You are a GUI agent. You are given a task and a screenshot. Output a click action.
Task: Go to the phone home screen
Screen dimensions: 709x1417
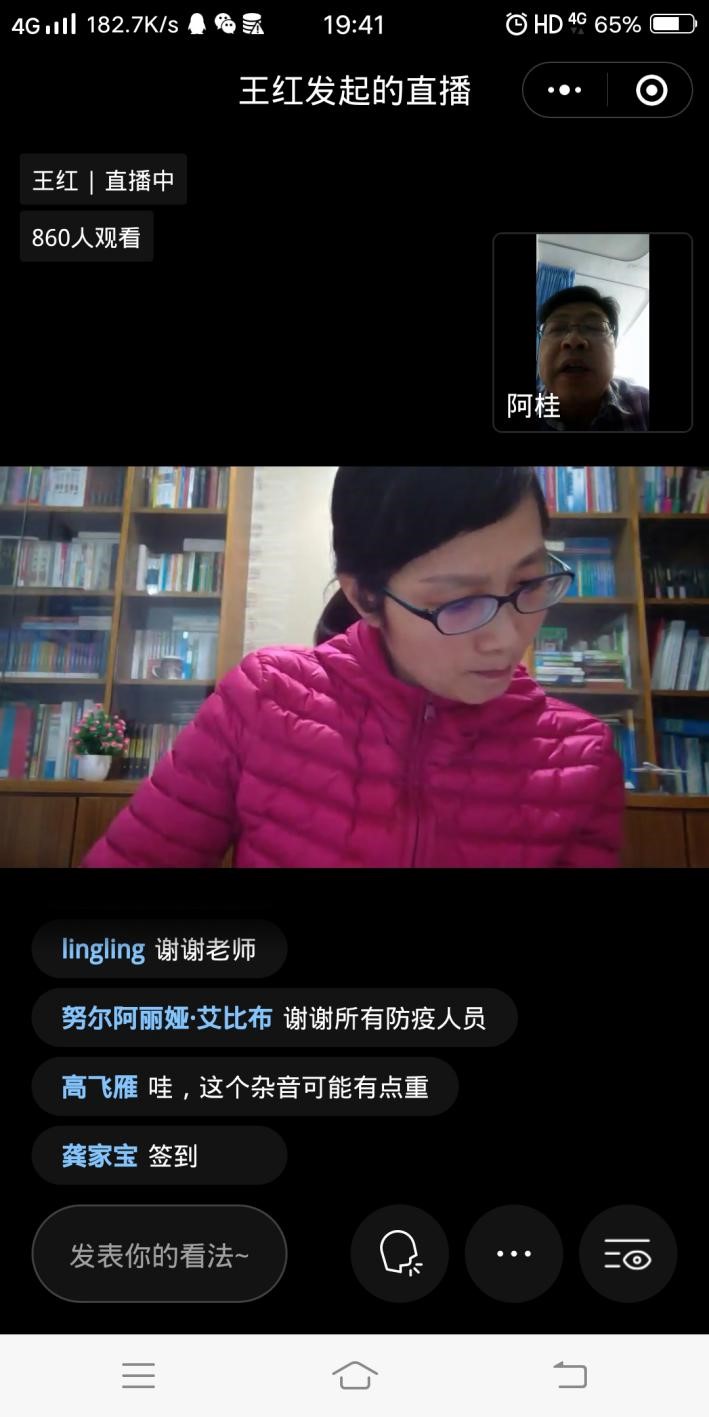(x=354, y=1375)
